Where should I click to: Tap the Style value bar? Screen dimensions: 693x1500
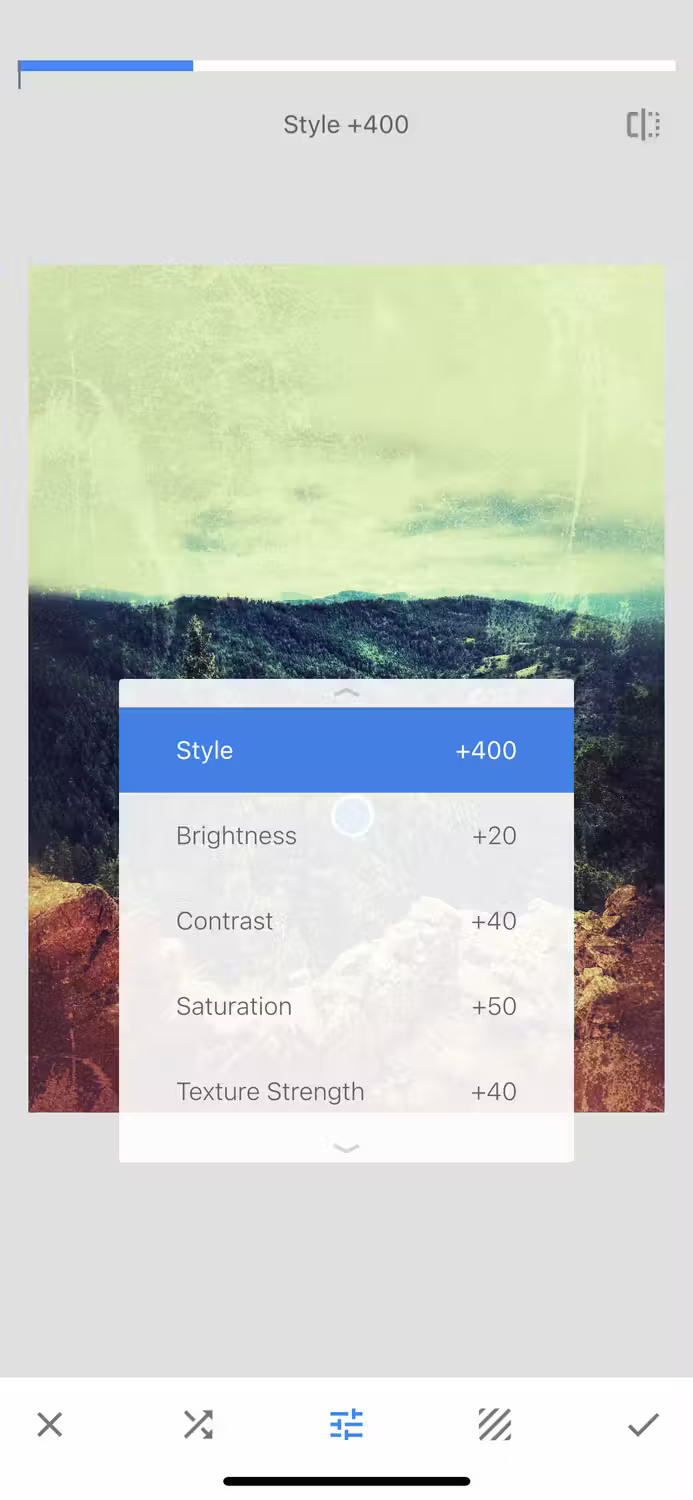[x=346, y=66]
